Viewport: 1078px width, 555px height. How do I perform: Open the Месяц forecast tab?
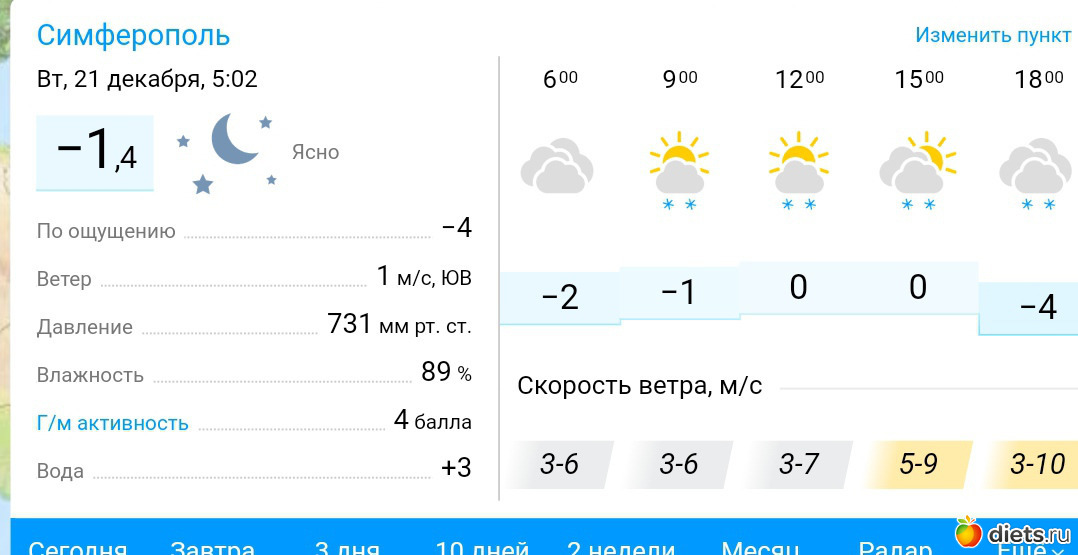click(760, 547)
